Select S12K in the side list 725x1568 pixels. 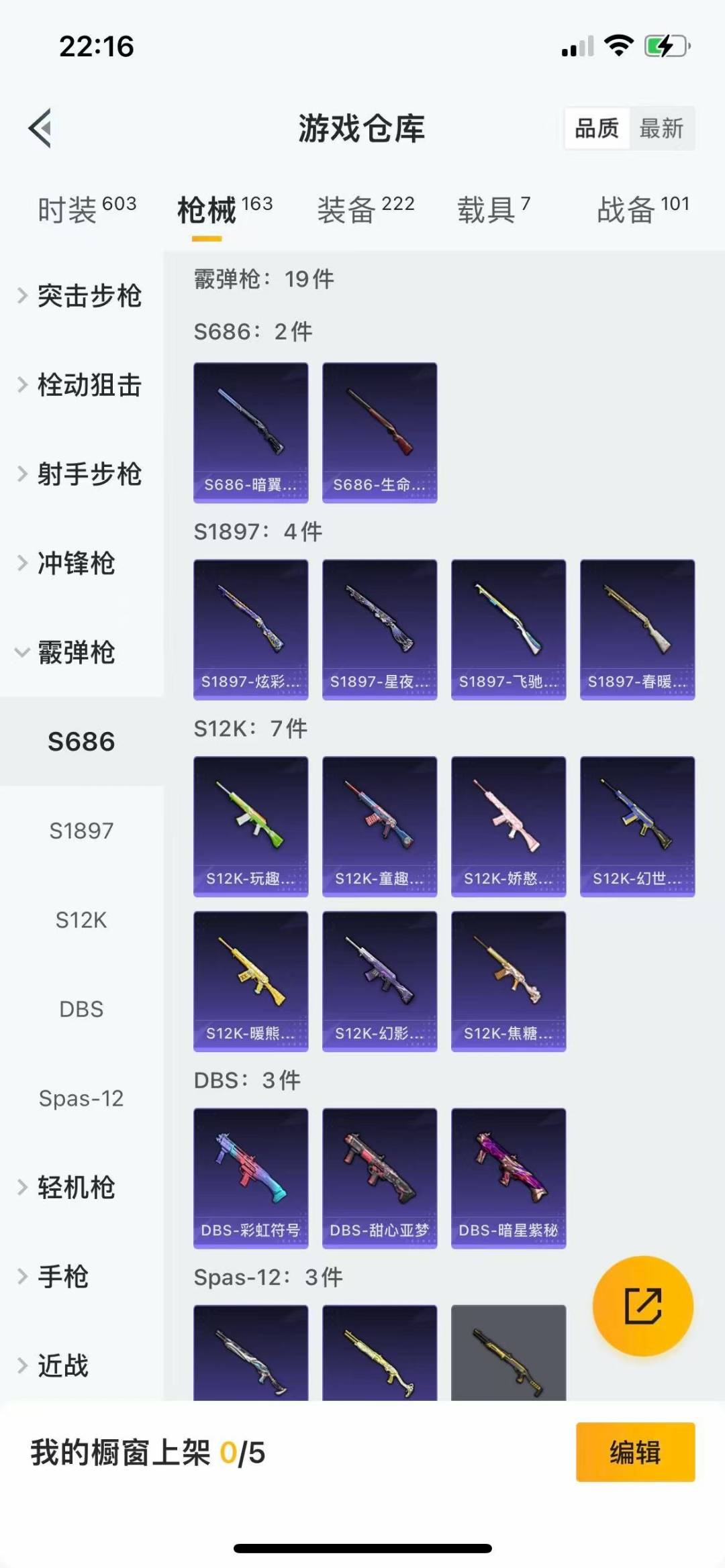pos(81,920)
